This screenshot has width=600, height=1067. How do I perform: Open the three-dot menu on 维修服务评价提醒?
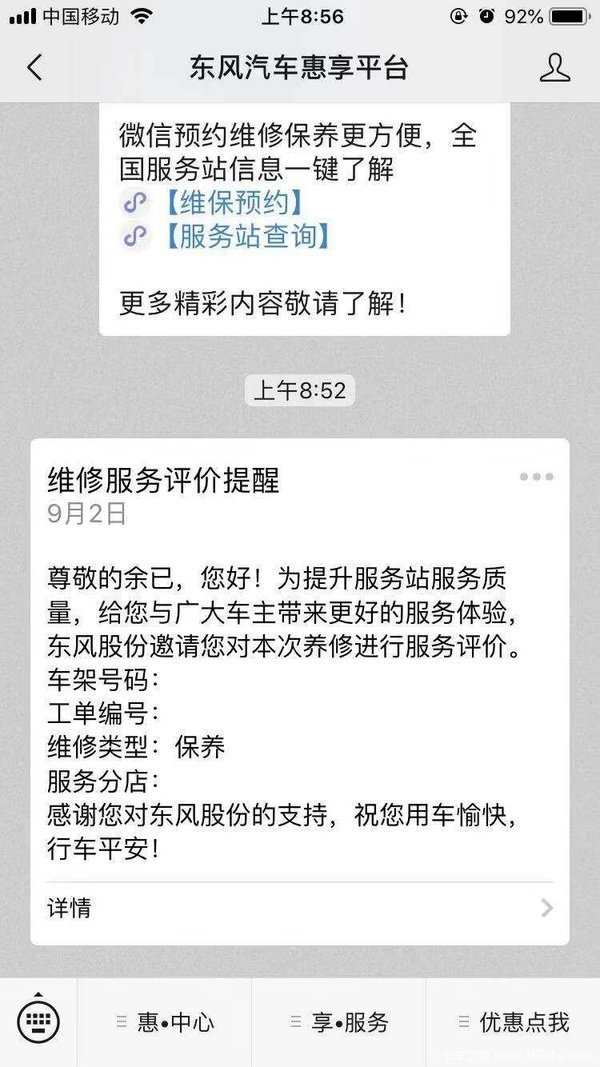(536, 477)
